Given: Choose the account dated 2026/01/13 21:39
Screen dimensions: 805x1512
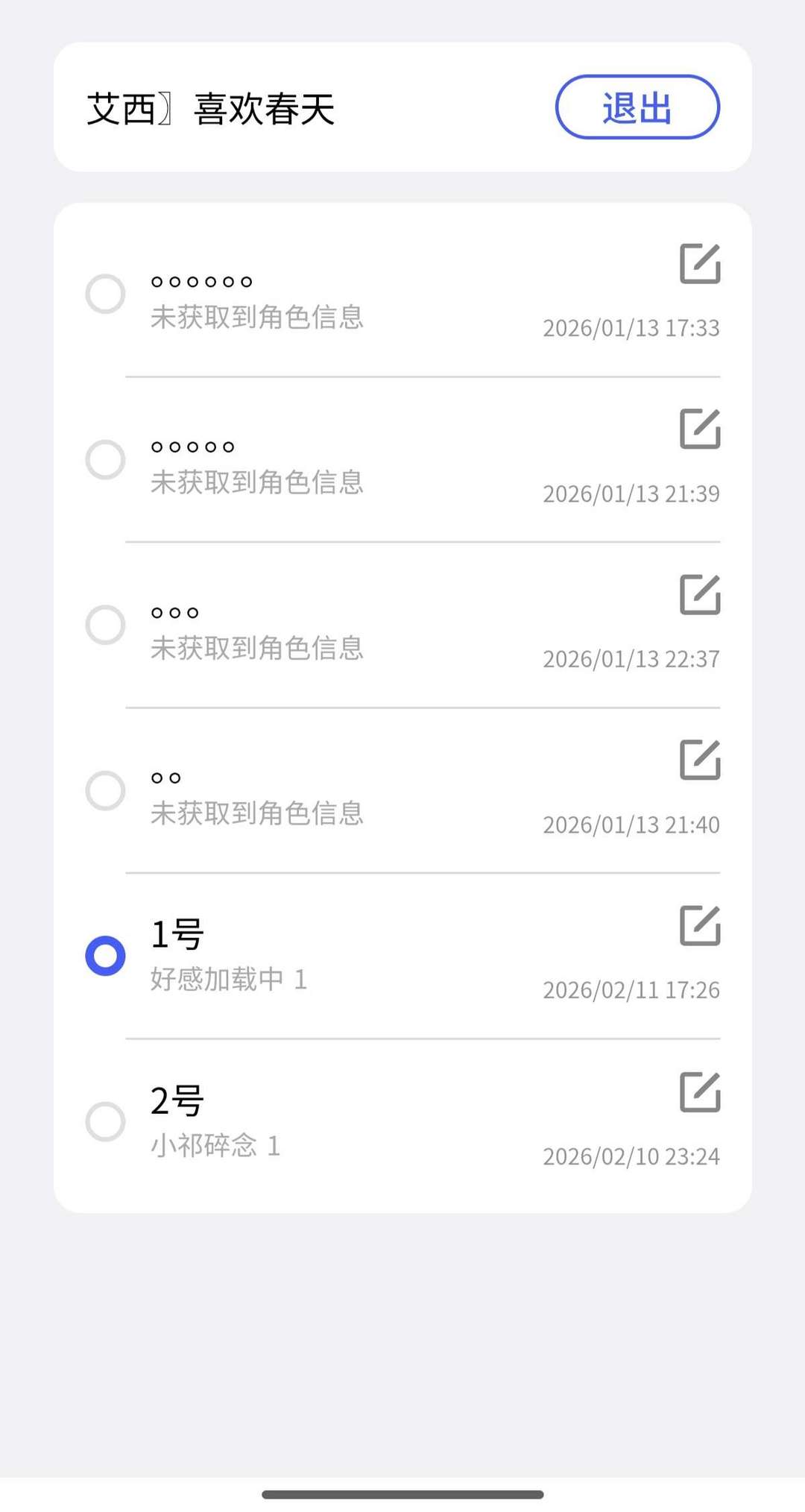Looking at the screenshot, I should pyautogui.click(x=105, y=459).
